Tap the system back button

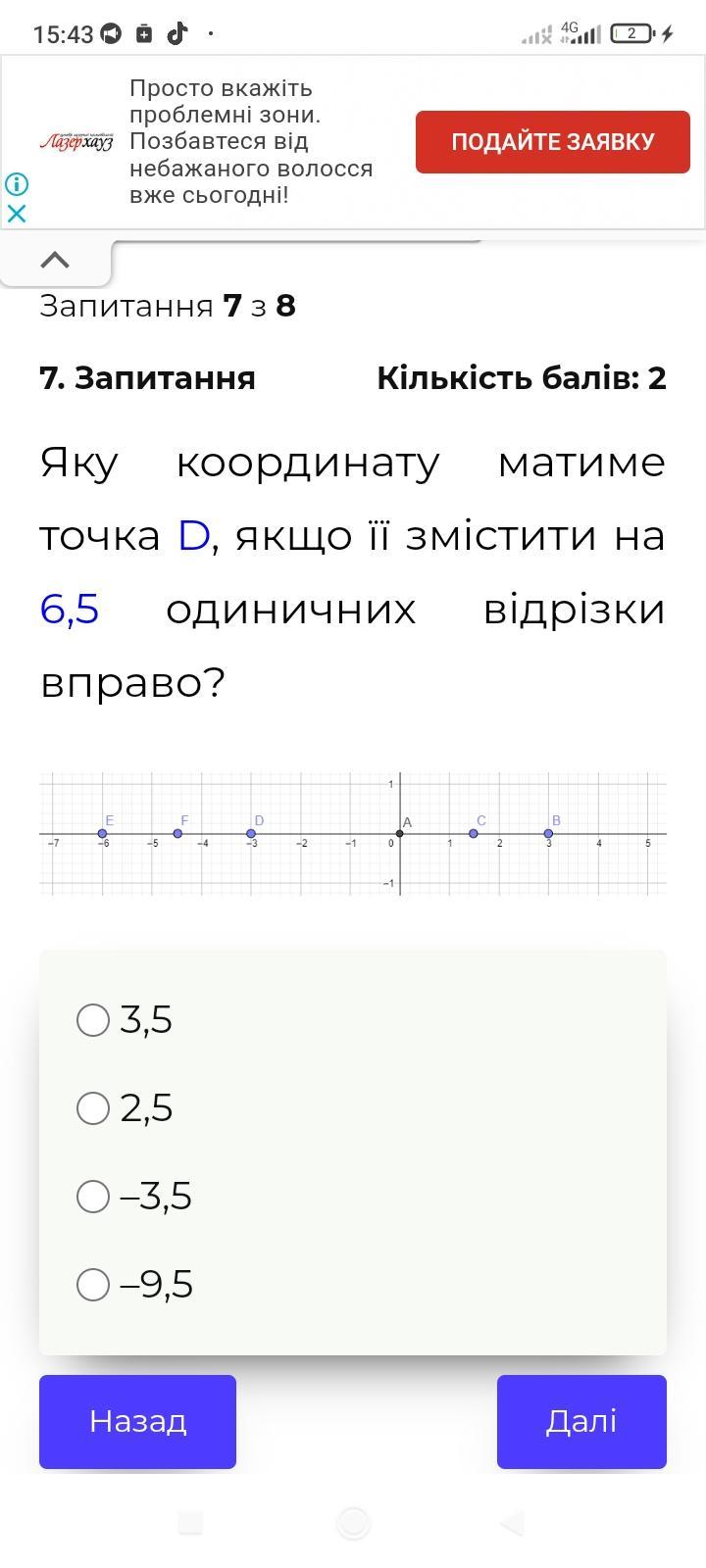pos(512,1523)
